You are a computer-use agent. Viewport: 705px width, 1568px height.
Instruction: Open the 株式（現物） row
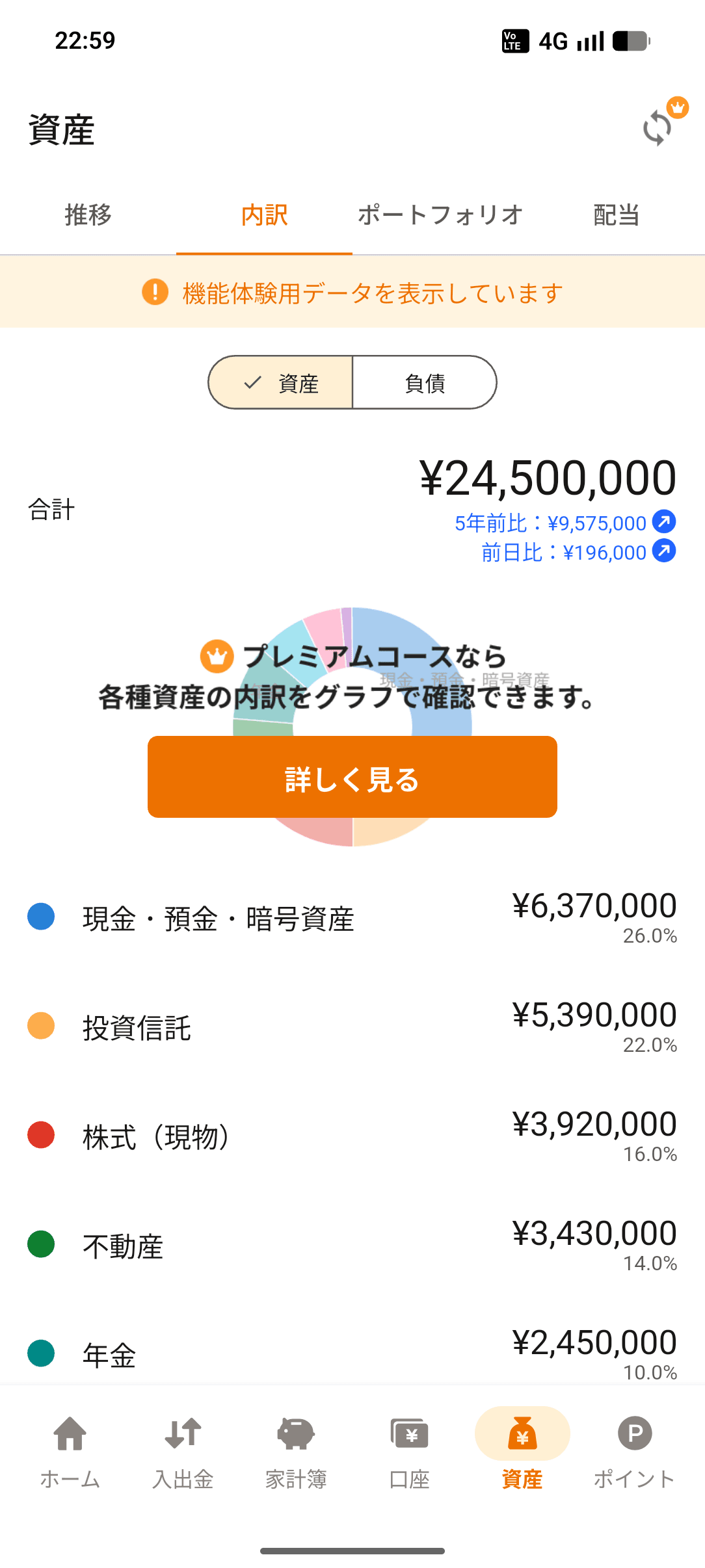pos(352,1136)
